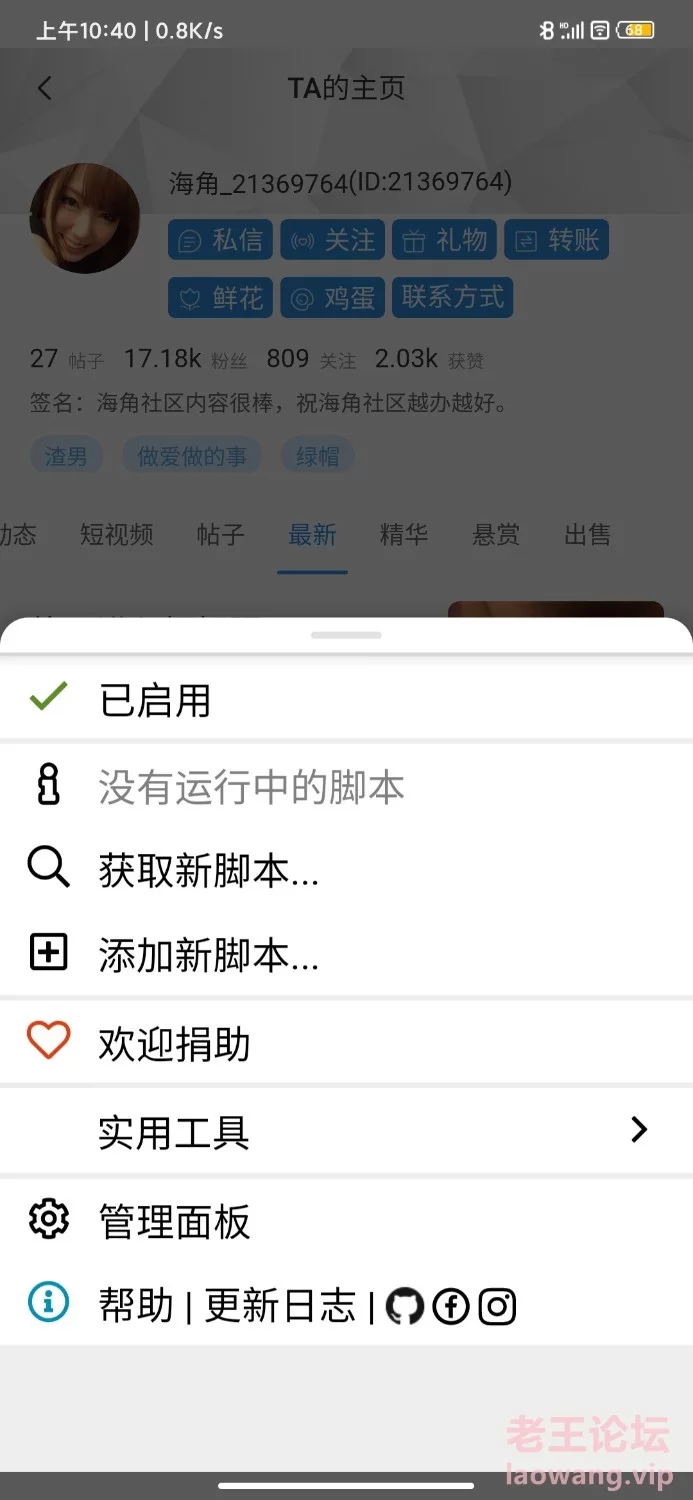Select 添加新脚本 to add a script
Viewport: 693px width, 1500px height.
(x=346, y=954)
